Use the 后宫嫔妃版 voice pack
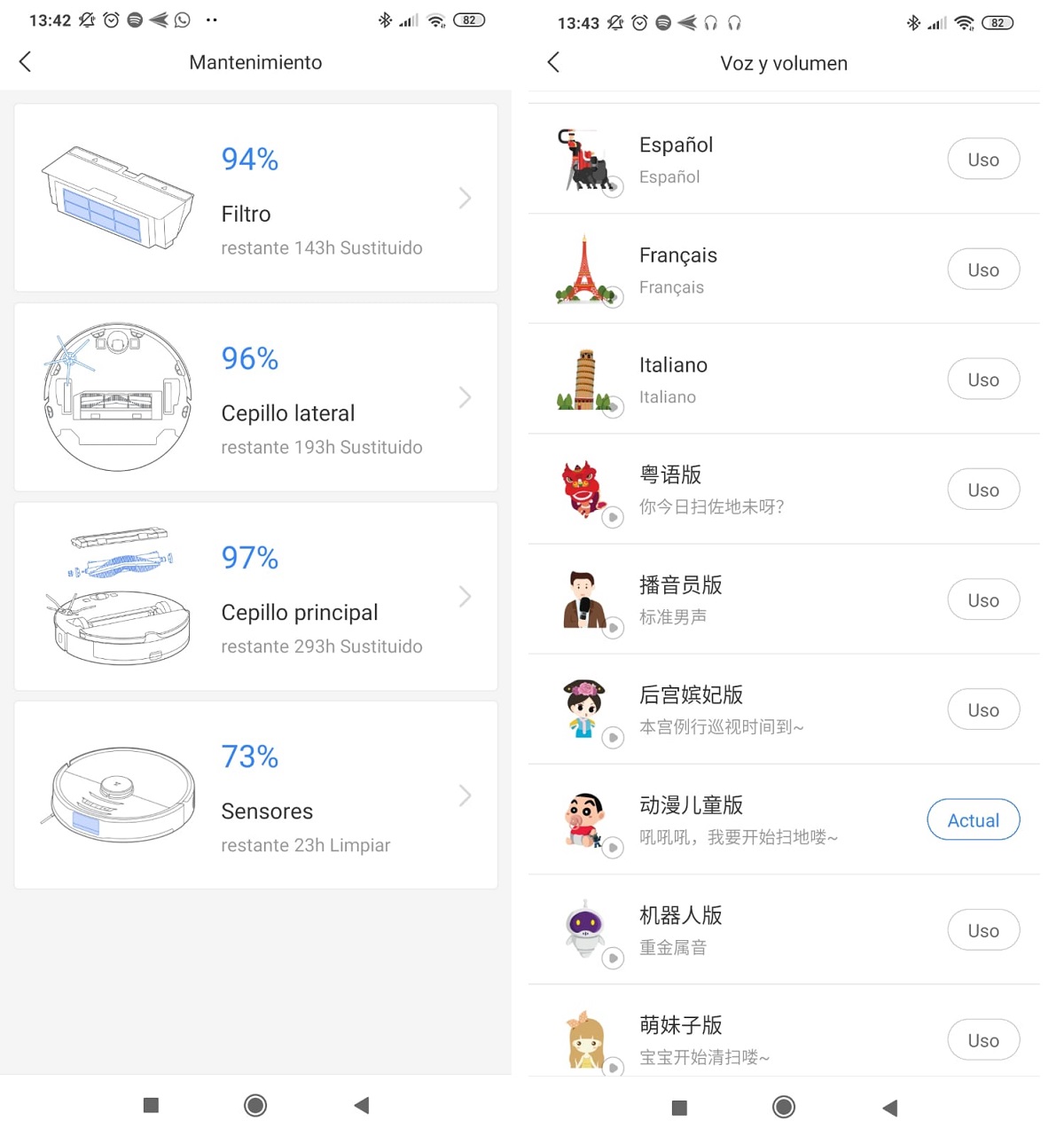 982,710
